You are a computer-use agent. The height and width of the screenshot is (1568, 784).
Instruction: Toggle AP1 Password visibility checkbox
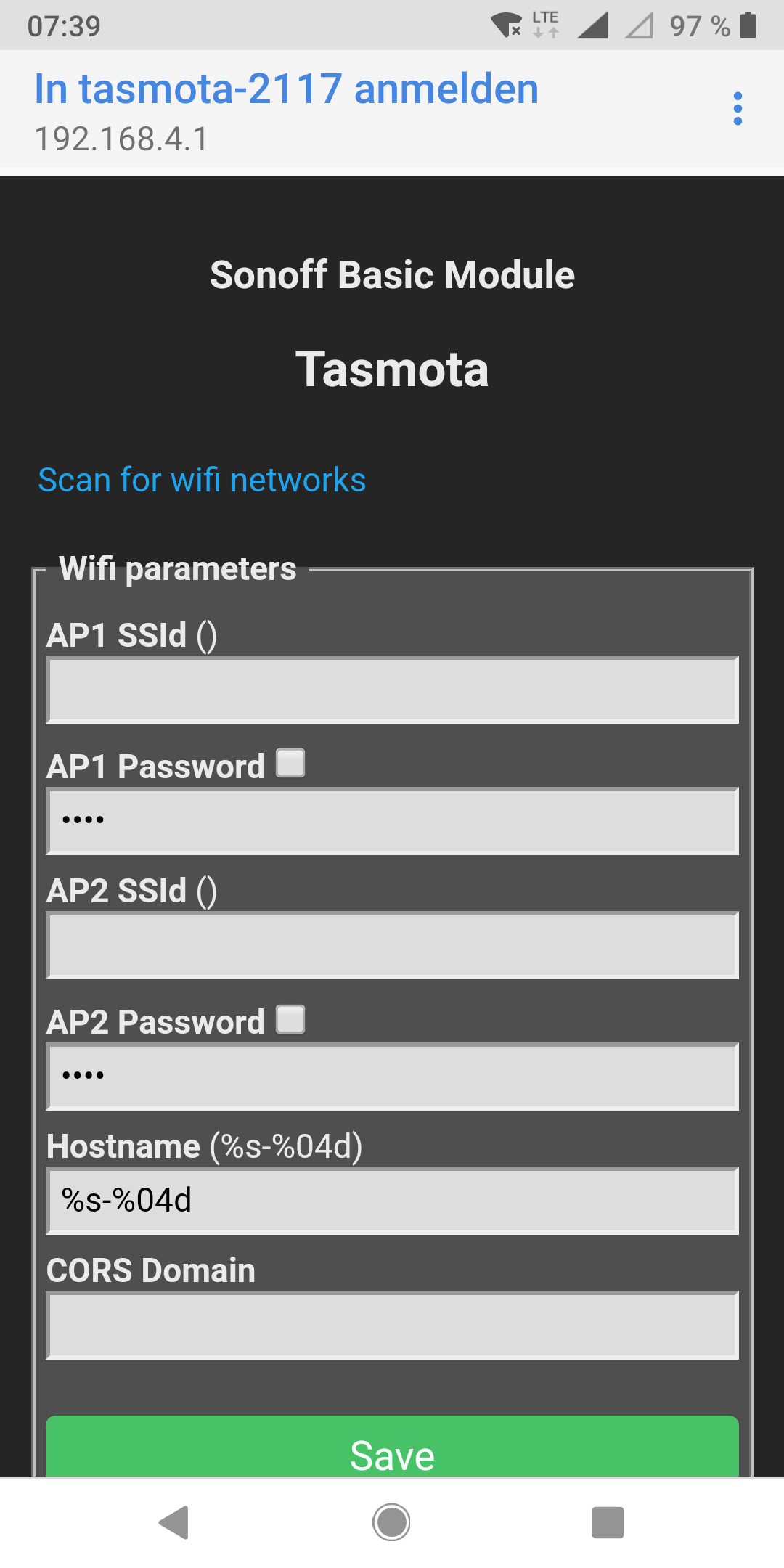coord(289,763)
